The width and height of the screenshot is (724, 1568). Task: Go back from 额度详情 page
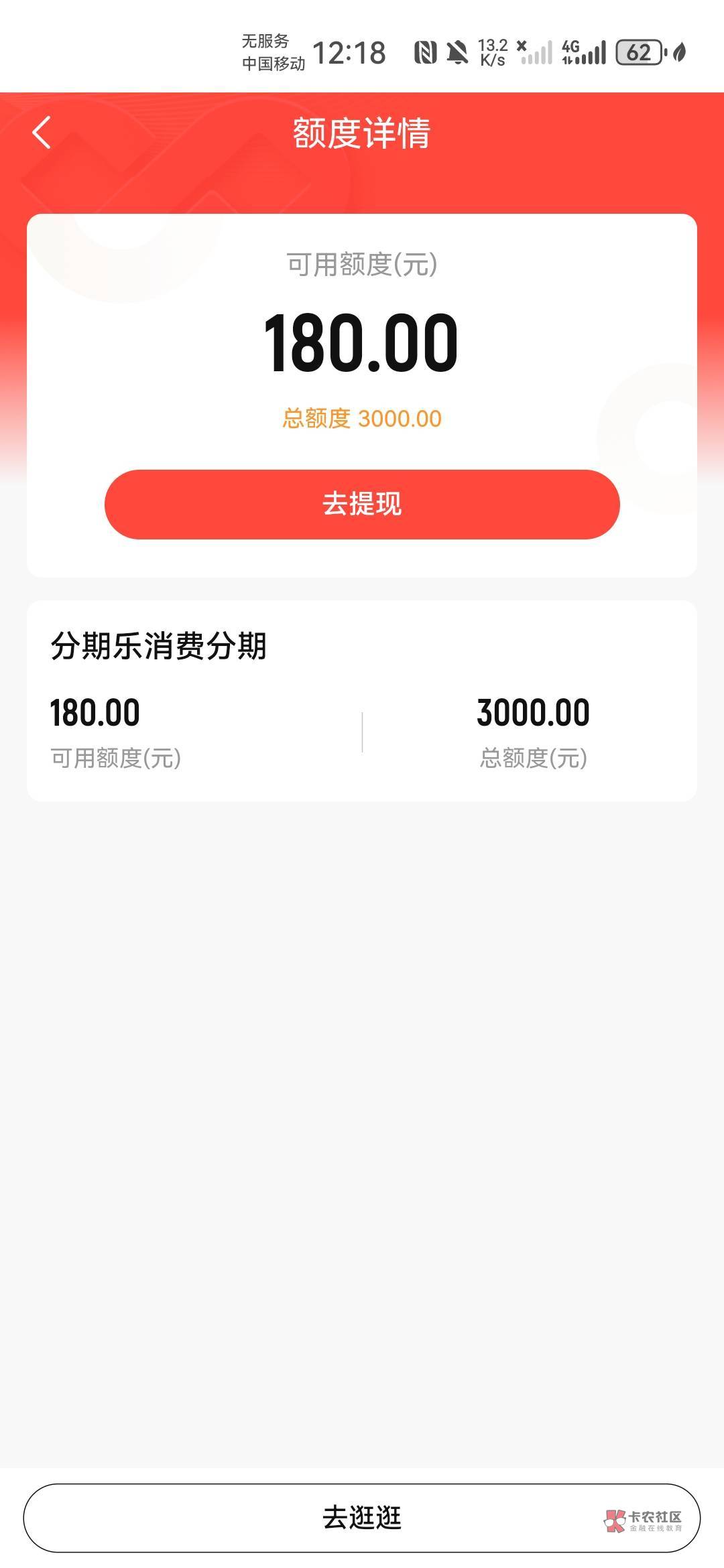coord(42,132)
